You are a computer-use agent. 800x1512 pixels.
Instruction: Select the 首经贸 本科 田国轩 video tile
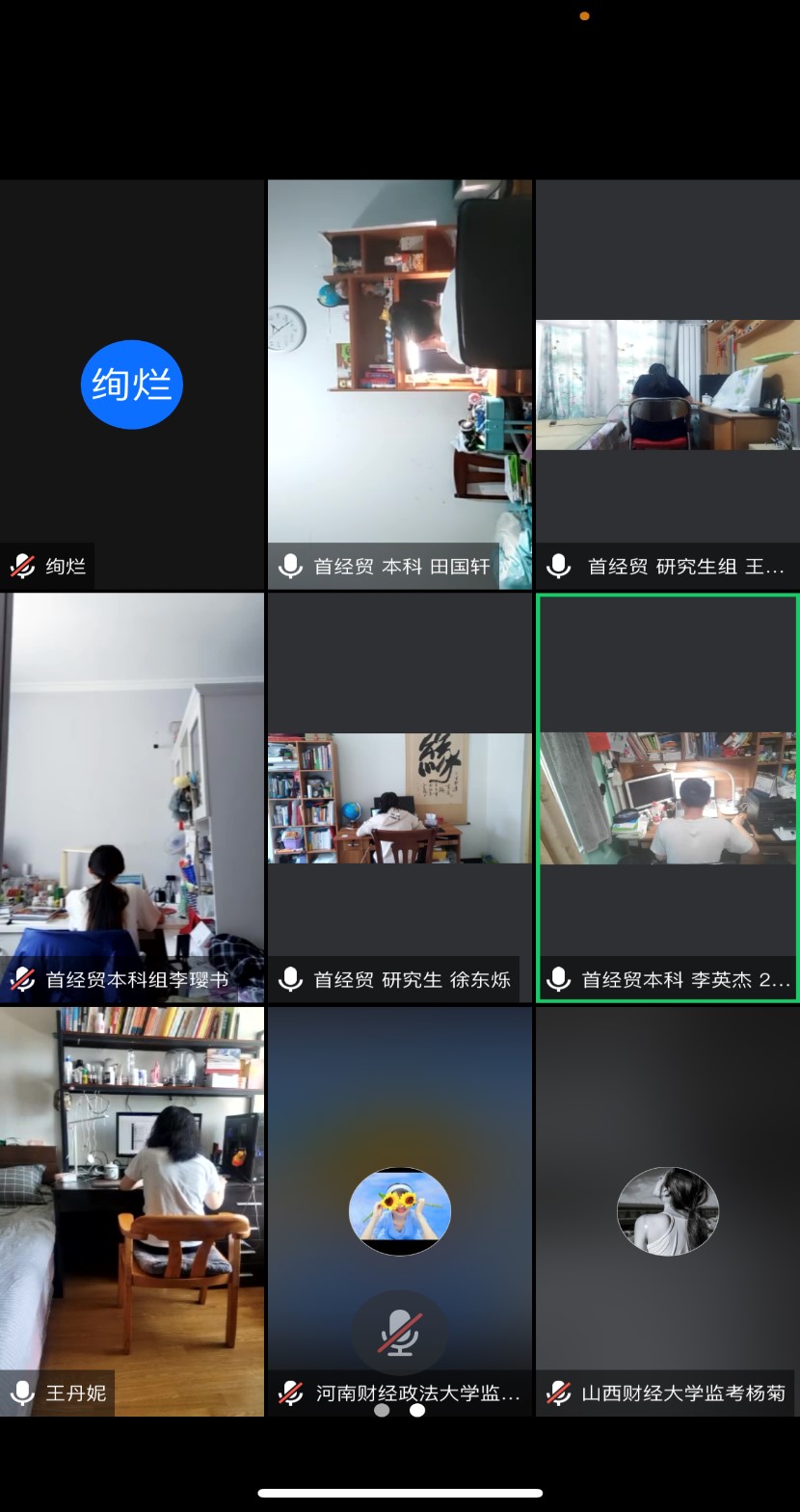(x=400, y=385)
